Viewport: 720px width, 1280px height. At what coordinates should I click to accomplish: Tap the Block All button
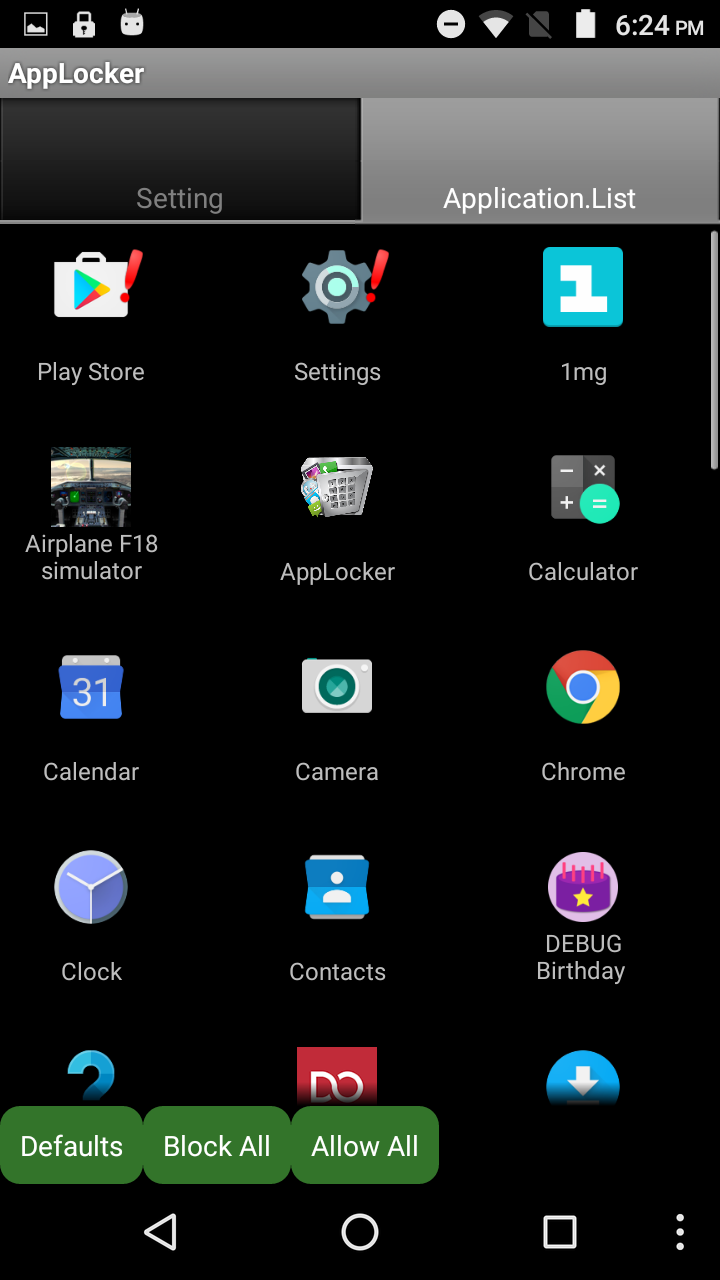point(217,1146)
